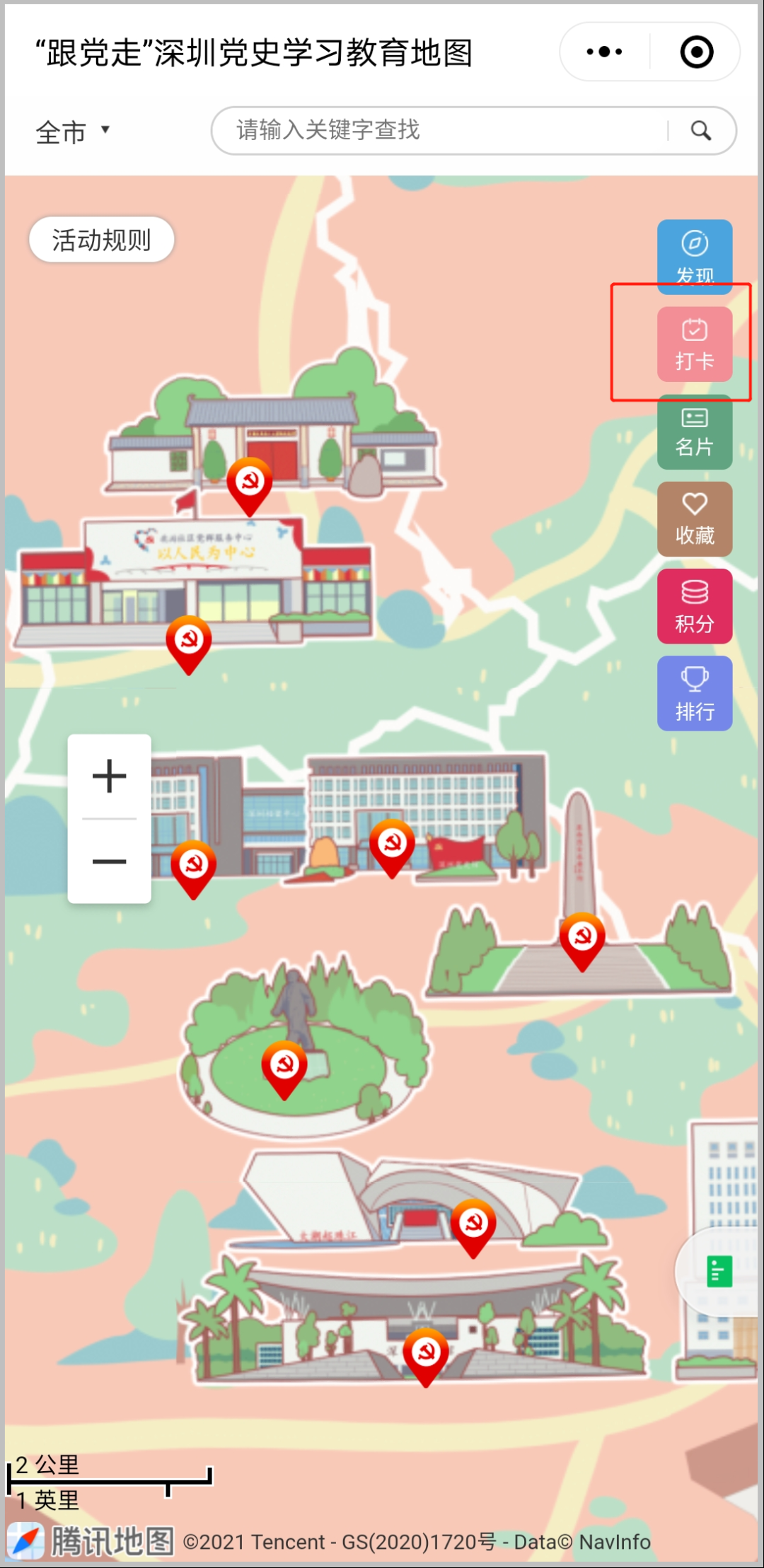Zoom in the map with plus

[x=109, y=776]
